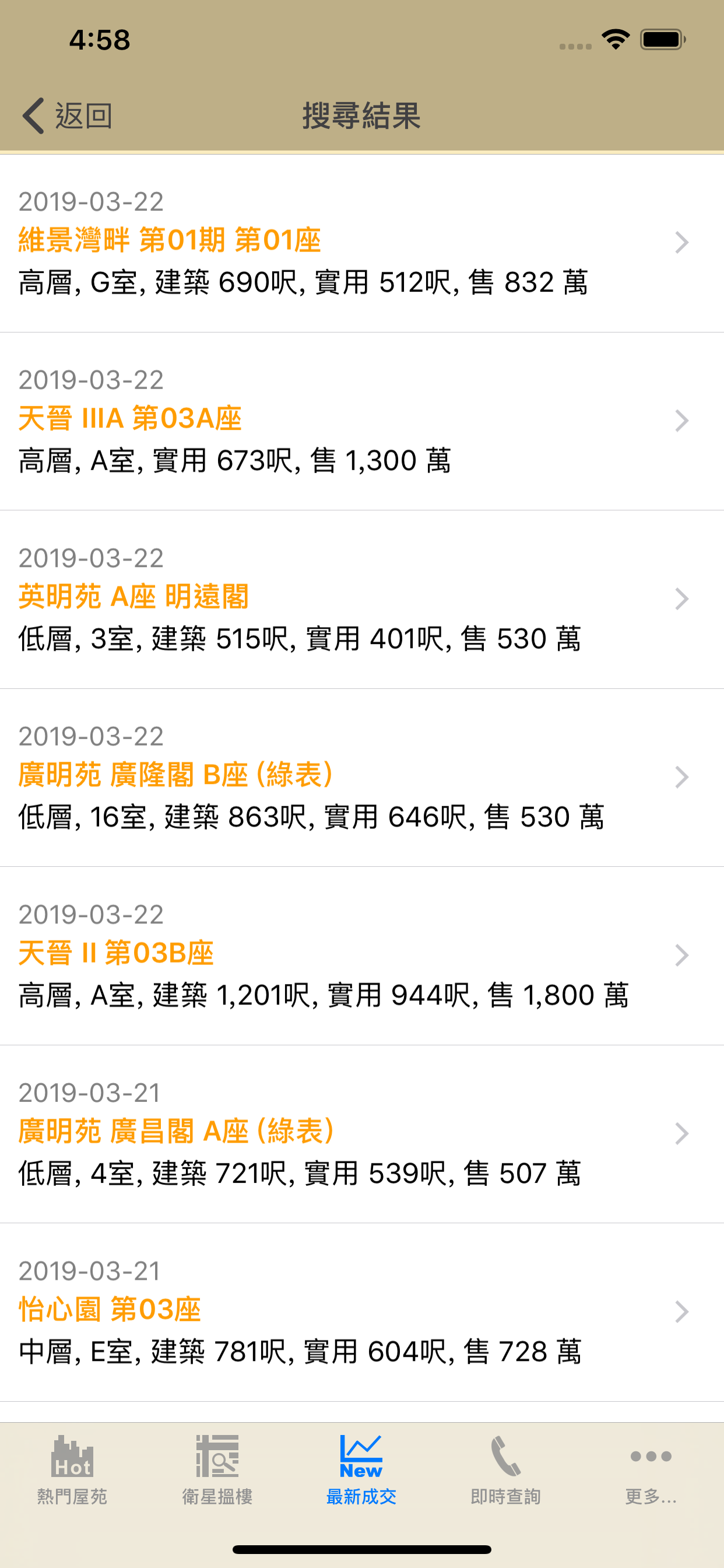The height and width of the screenshot is (1568, 724).
Task: View details for 英明苑 A座 明遠閣
Action: point(362,600)
